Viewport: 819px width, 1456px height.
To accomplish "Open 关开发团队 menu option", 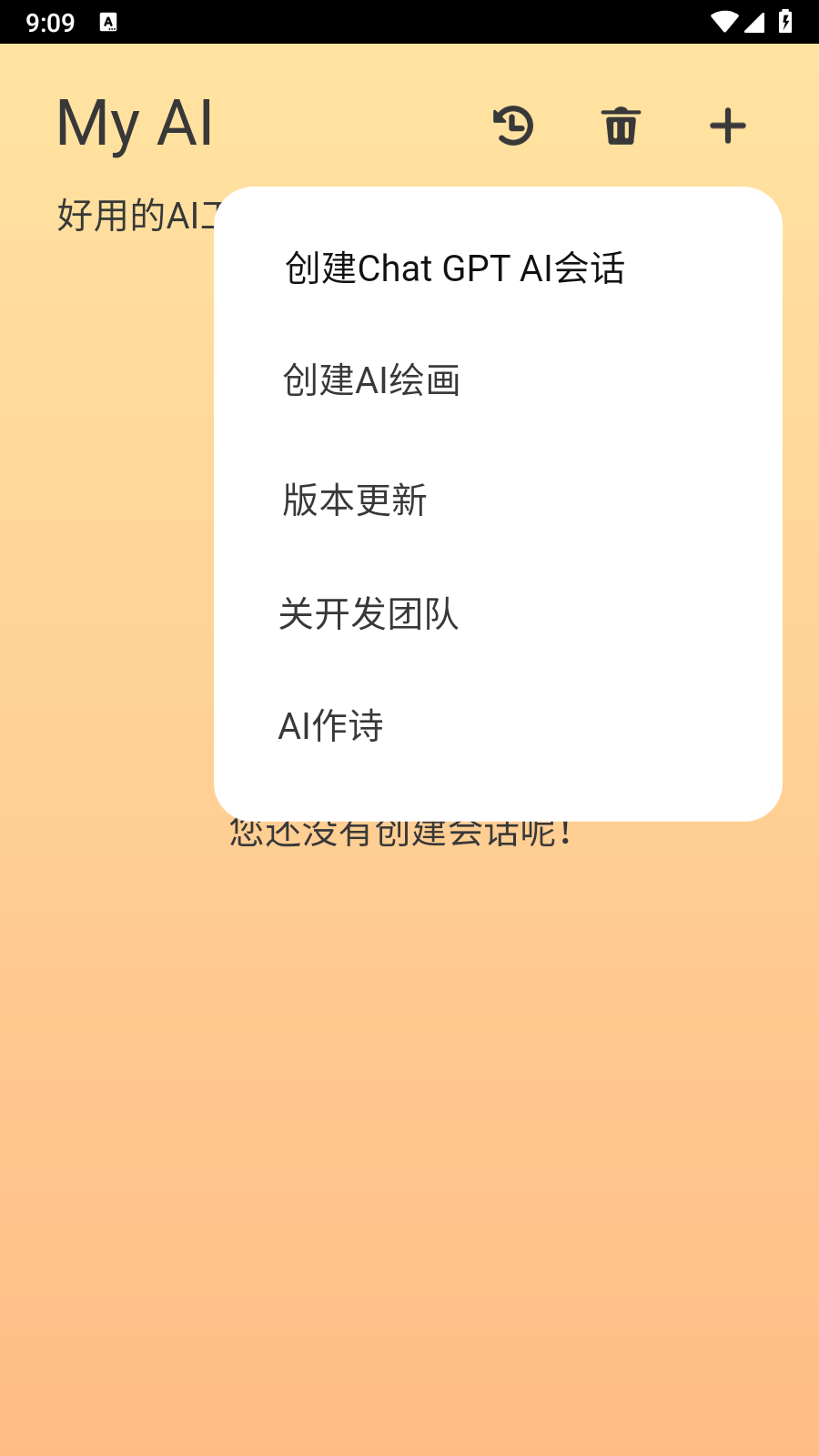I will point(498,614).
